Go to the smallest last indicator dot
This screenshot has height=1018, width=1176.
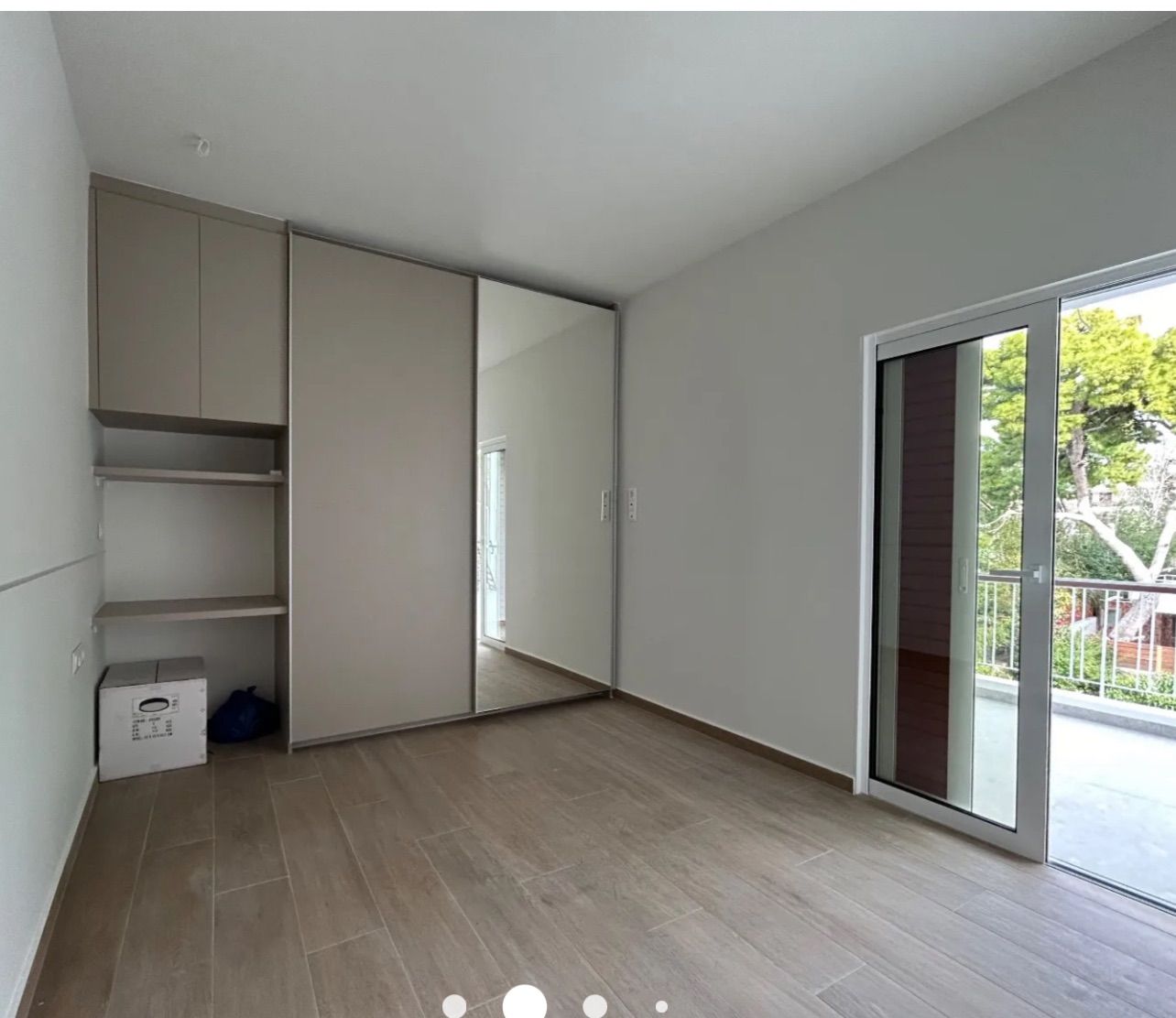point(661,1006)
